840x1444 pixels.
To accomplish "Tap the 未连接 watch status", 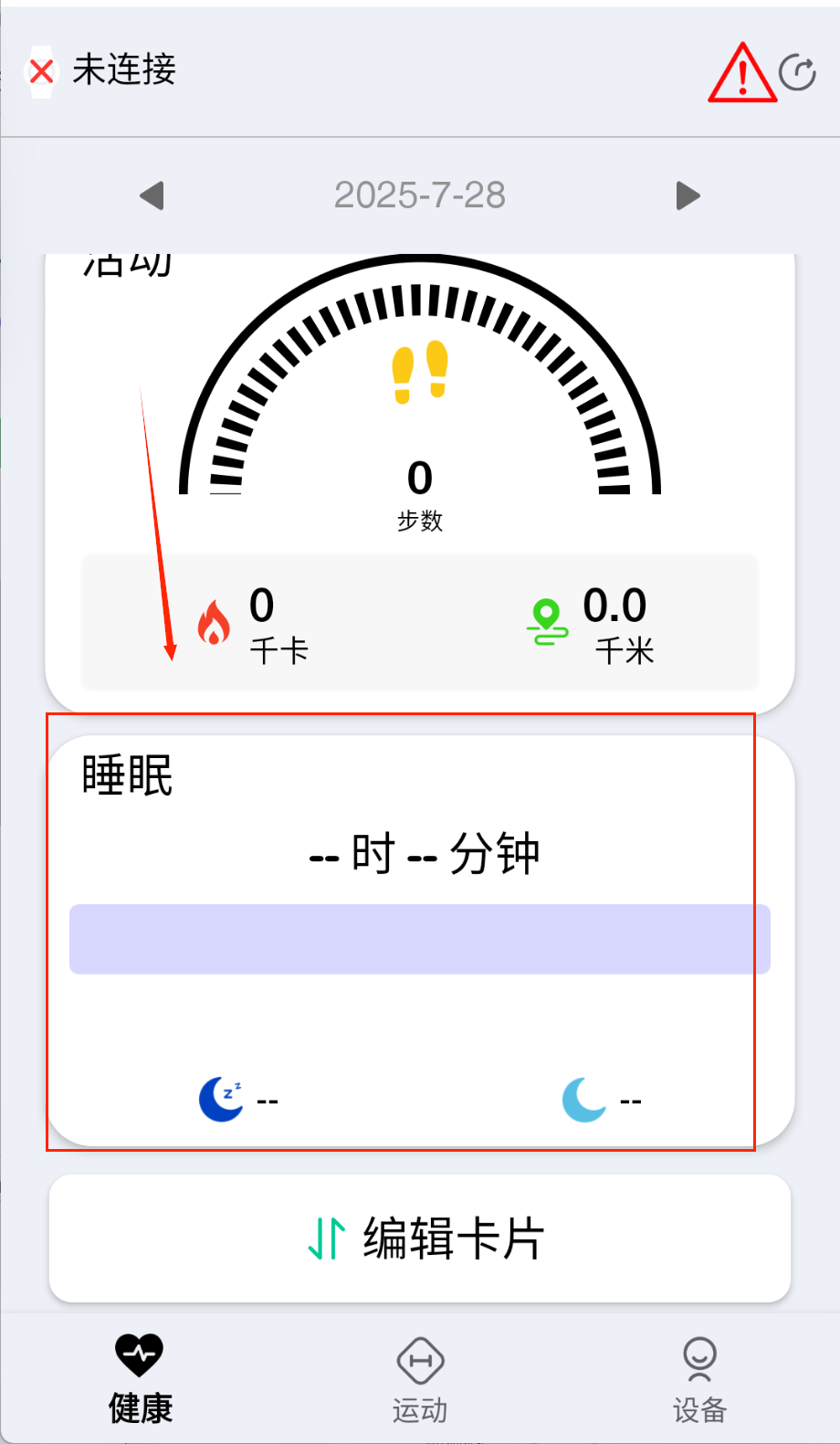I will 100,70.
